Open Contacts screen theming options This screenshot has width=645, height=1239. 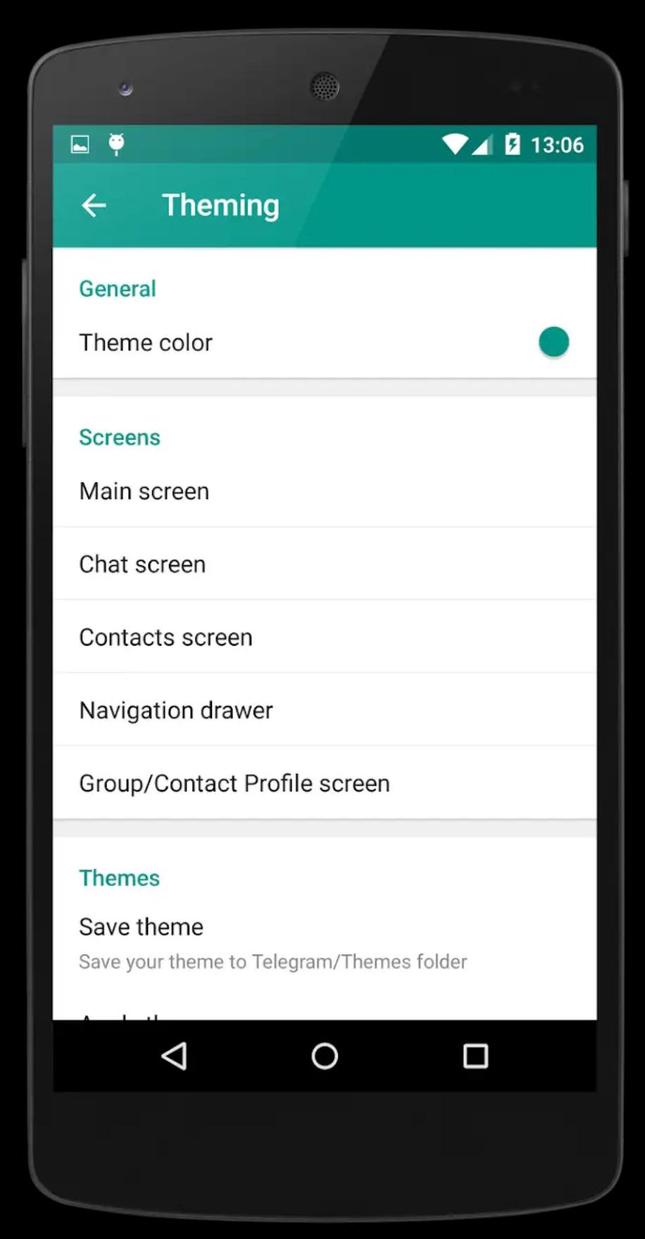[x=324, y=637]
